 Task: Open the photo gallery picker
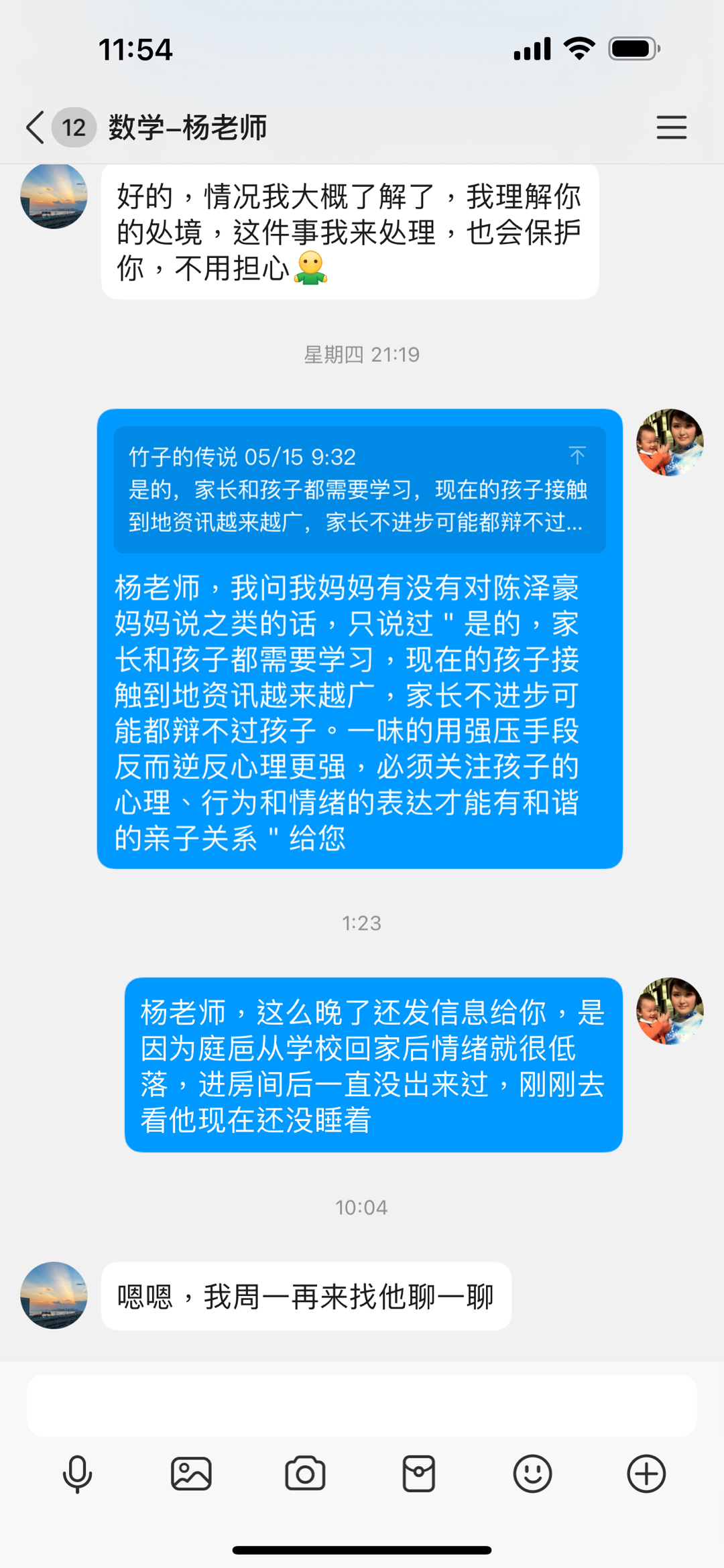click(191, 1474)
